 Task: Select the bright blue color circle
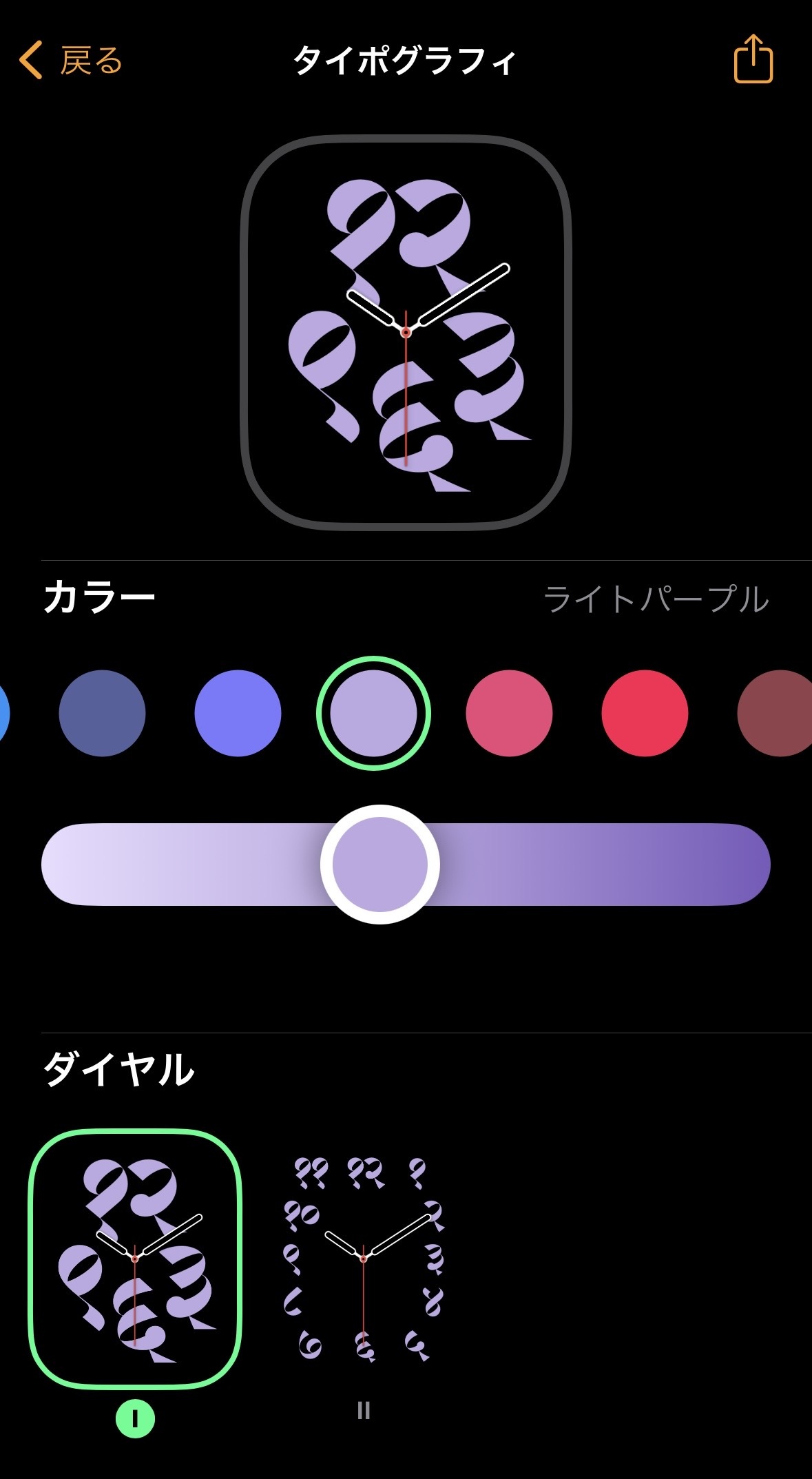238,714
